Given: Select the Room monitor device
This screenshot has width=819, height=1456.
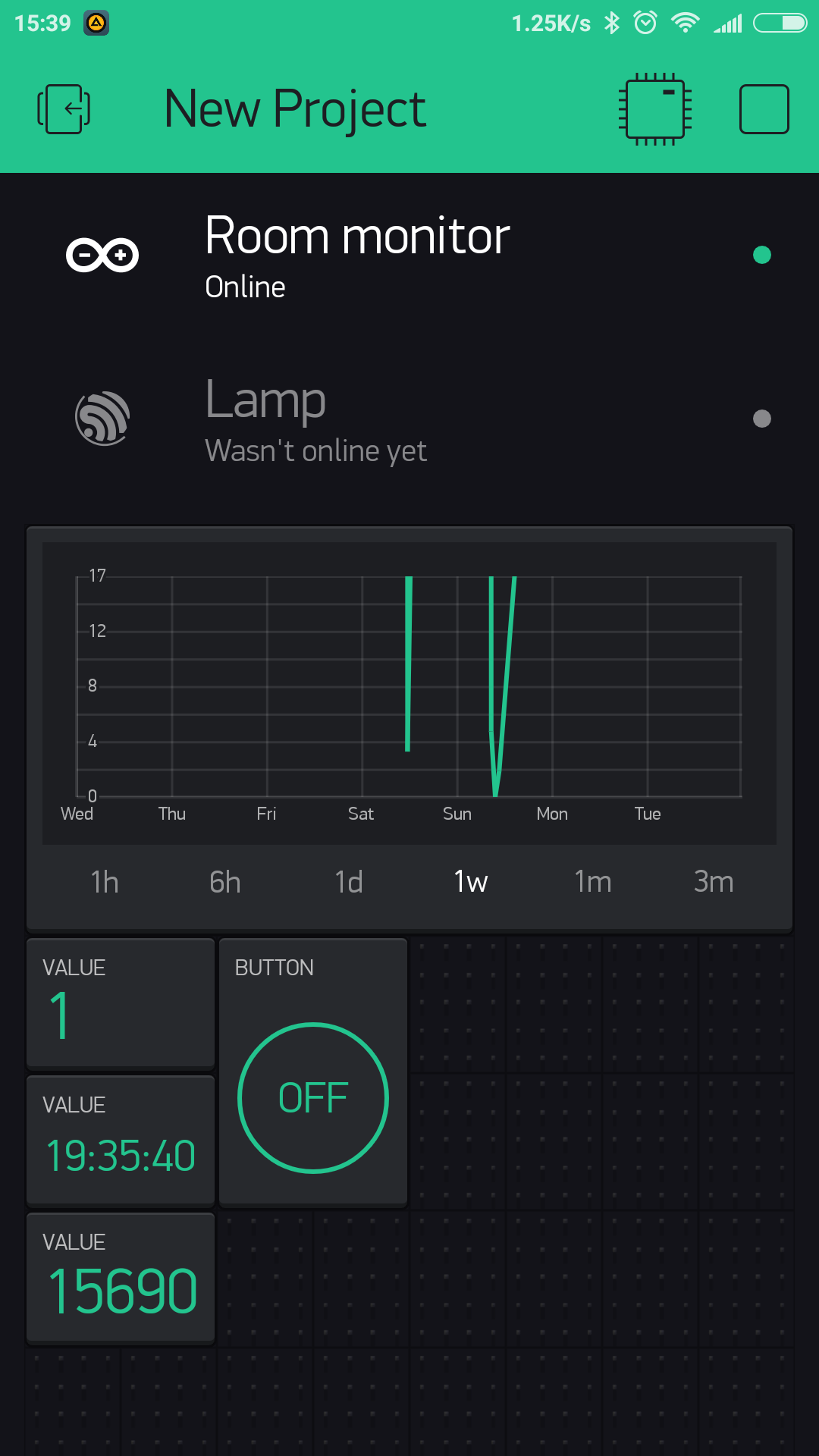Looking at the screenshot, I should tap(409, 255).
